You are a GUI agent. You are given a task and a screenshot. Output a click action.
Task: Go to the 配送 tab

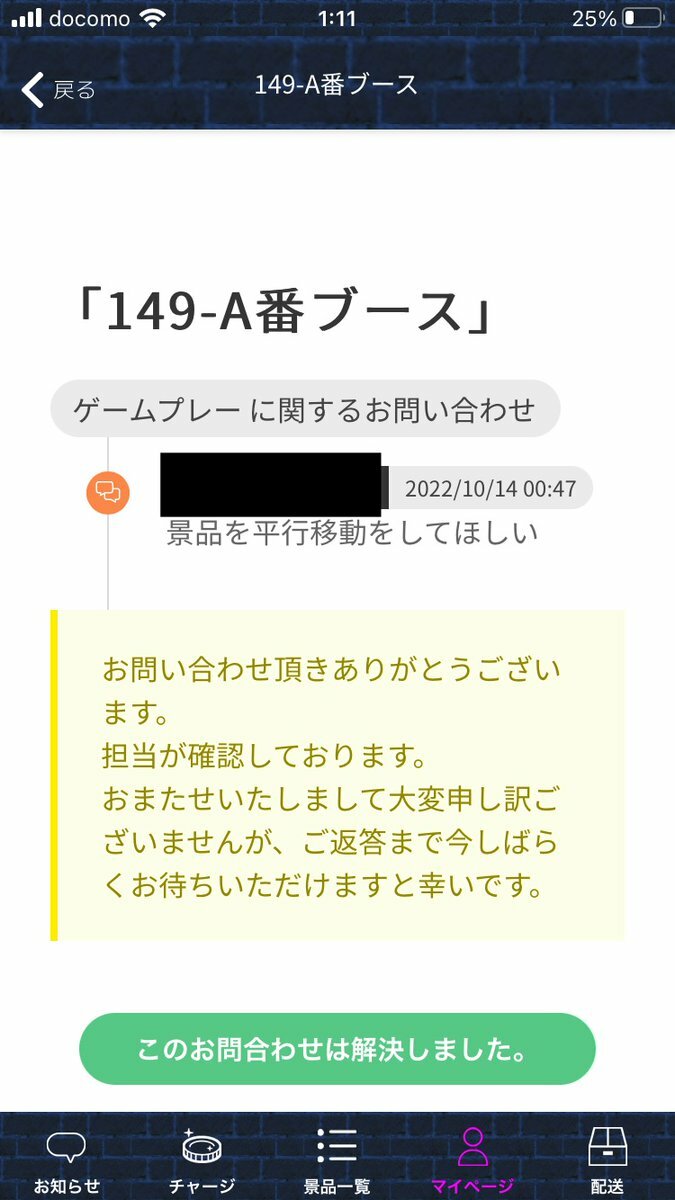point(607,1160)
